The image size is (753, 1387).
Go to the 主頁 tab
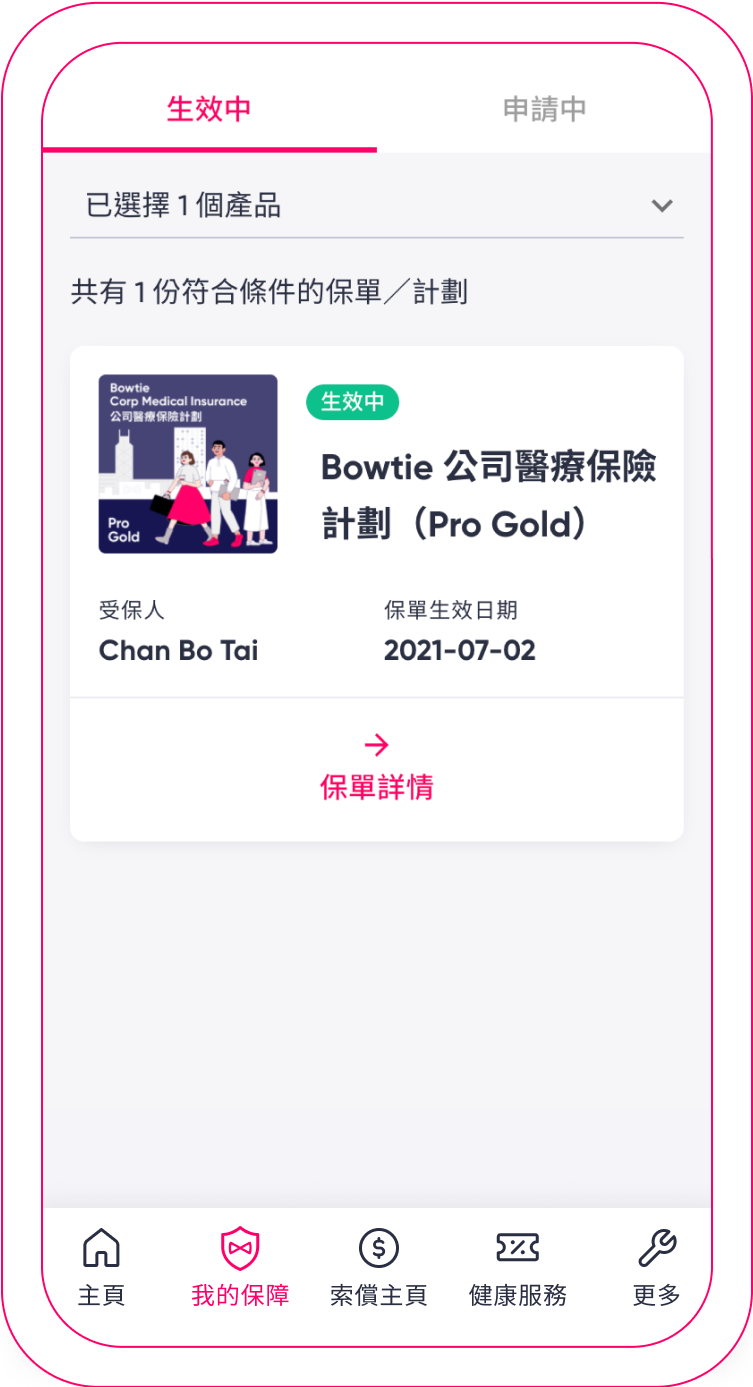(101, 1268)
